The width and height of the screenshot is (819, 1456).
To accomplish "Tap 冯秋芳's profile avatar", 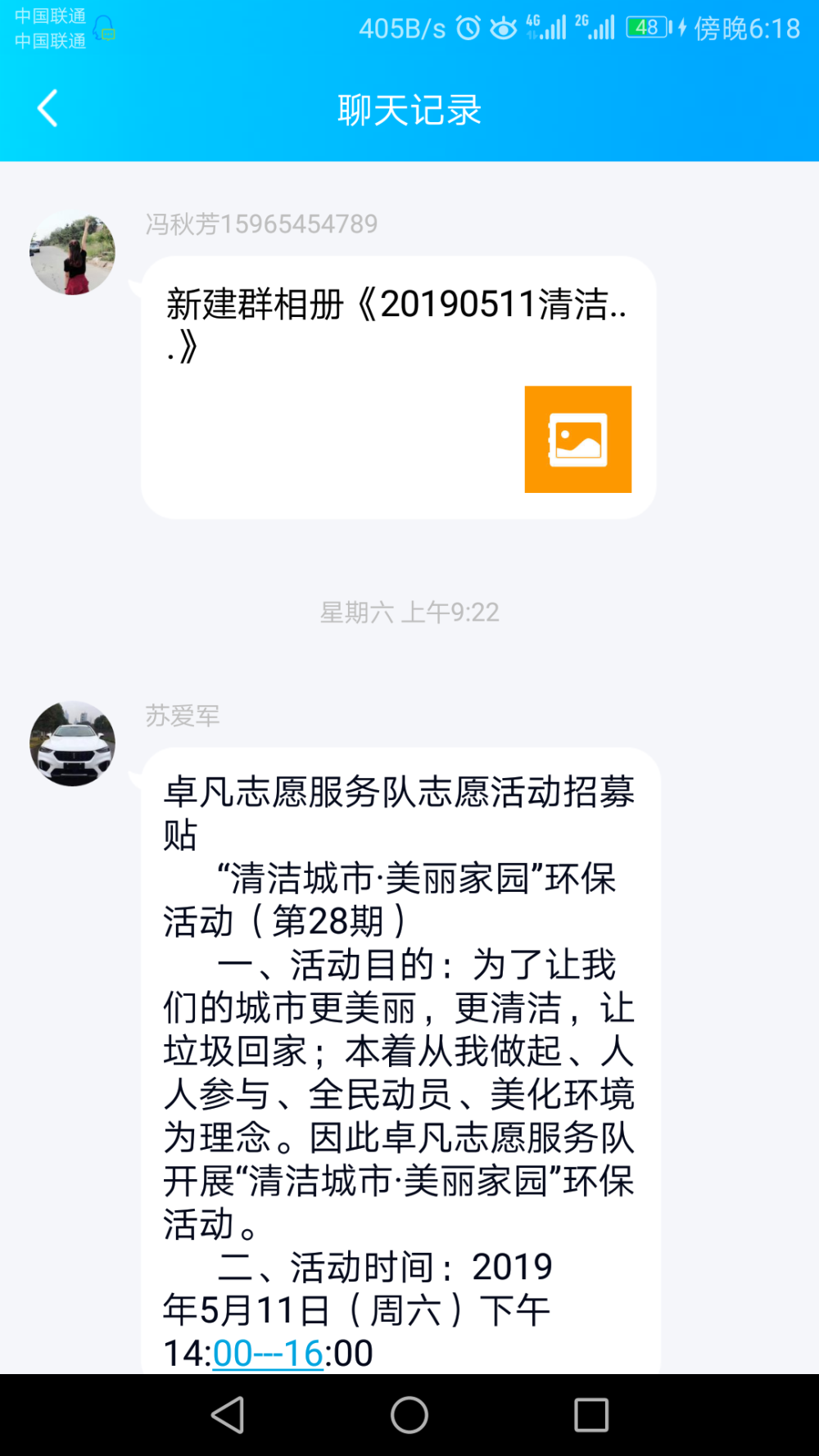I will (x=72, y=253).
